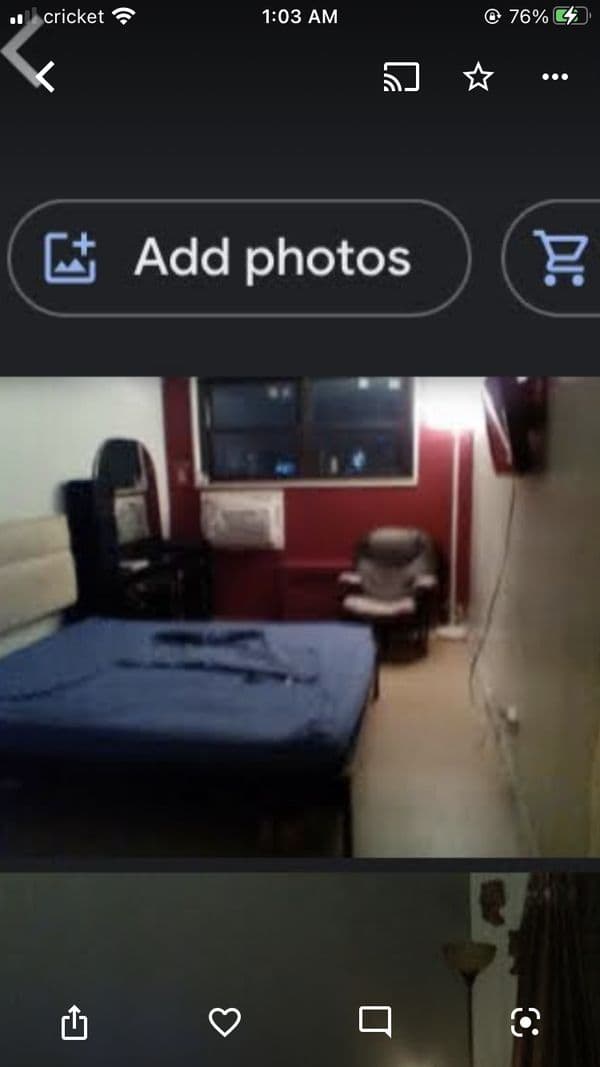Star this photo as a favorite

point(478,77)
